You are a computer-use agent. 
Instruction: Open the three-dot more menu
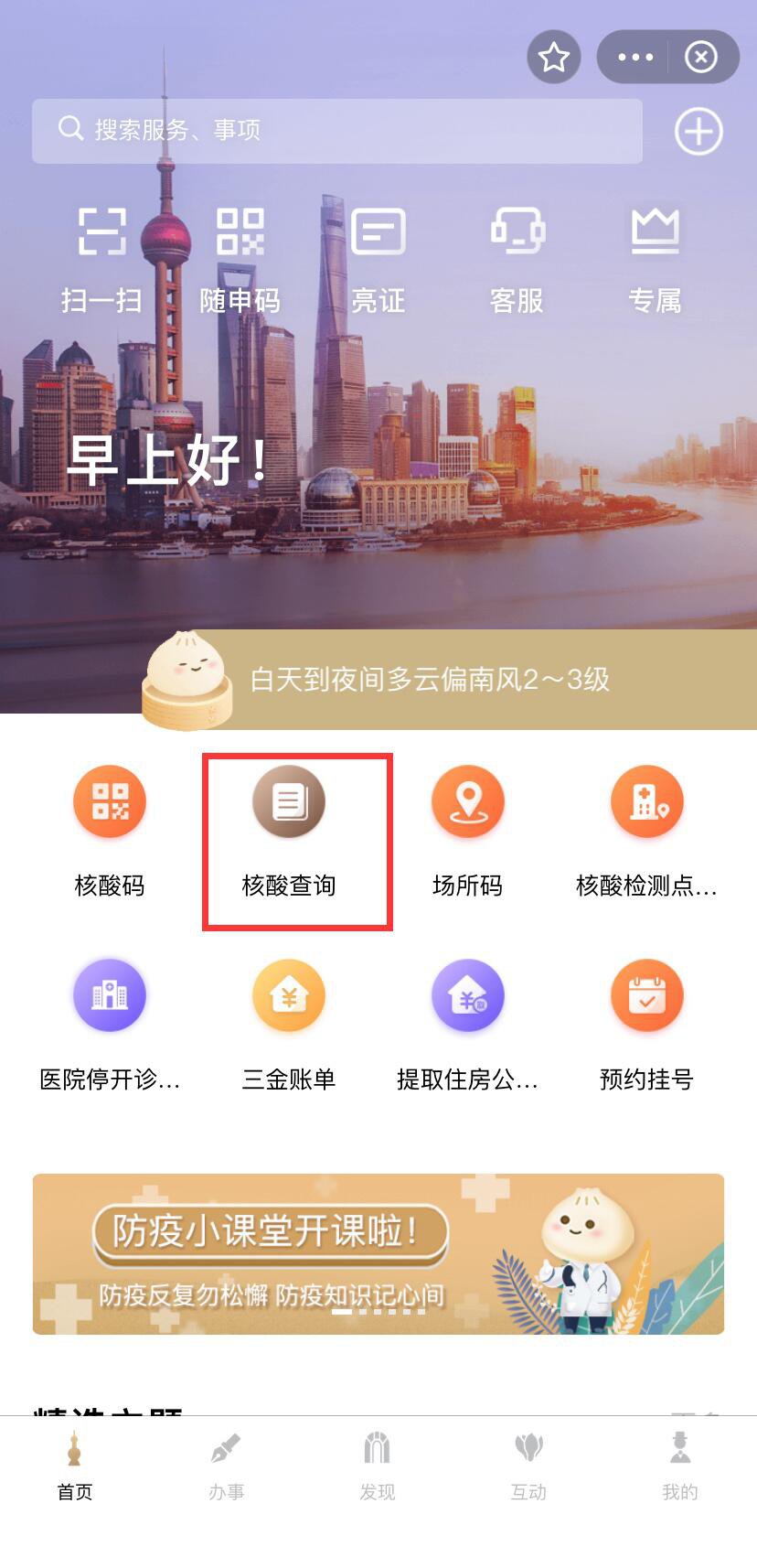coord(635,58)
